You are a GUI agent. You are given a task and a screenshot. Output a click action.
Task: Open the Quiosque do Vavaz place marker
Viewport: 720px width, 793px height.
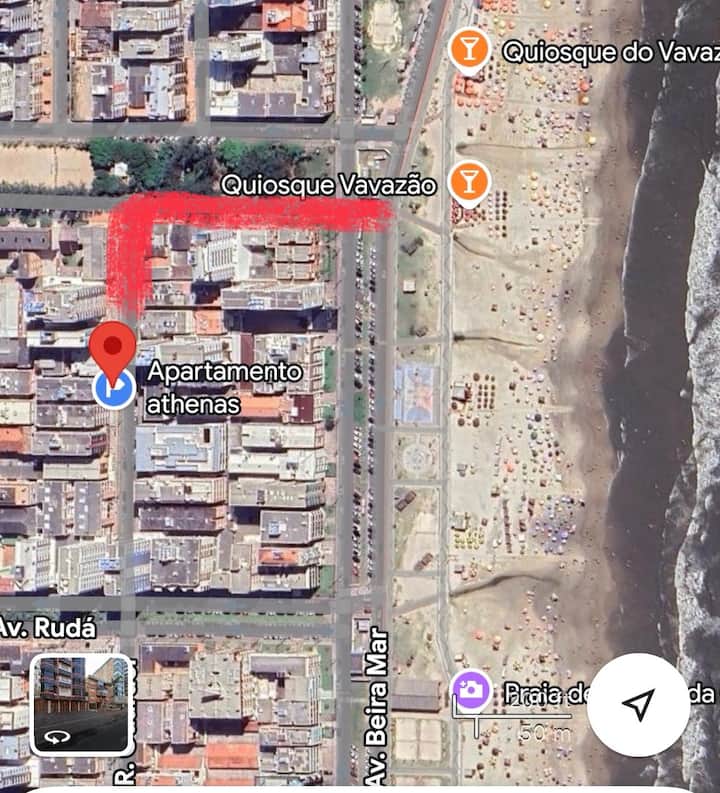(468, 48)
